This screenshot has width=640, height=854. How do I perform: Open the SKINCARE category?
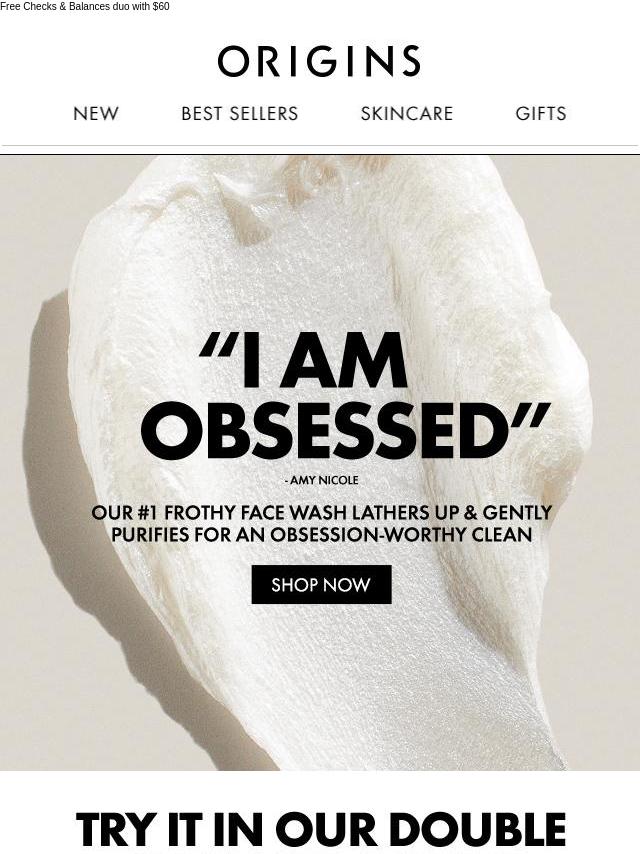tap(406, 114)
